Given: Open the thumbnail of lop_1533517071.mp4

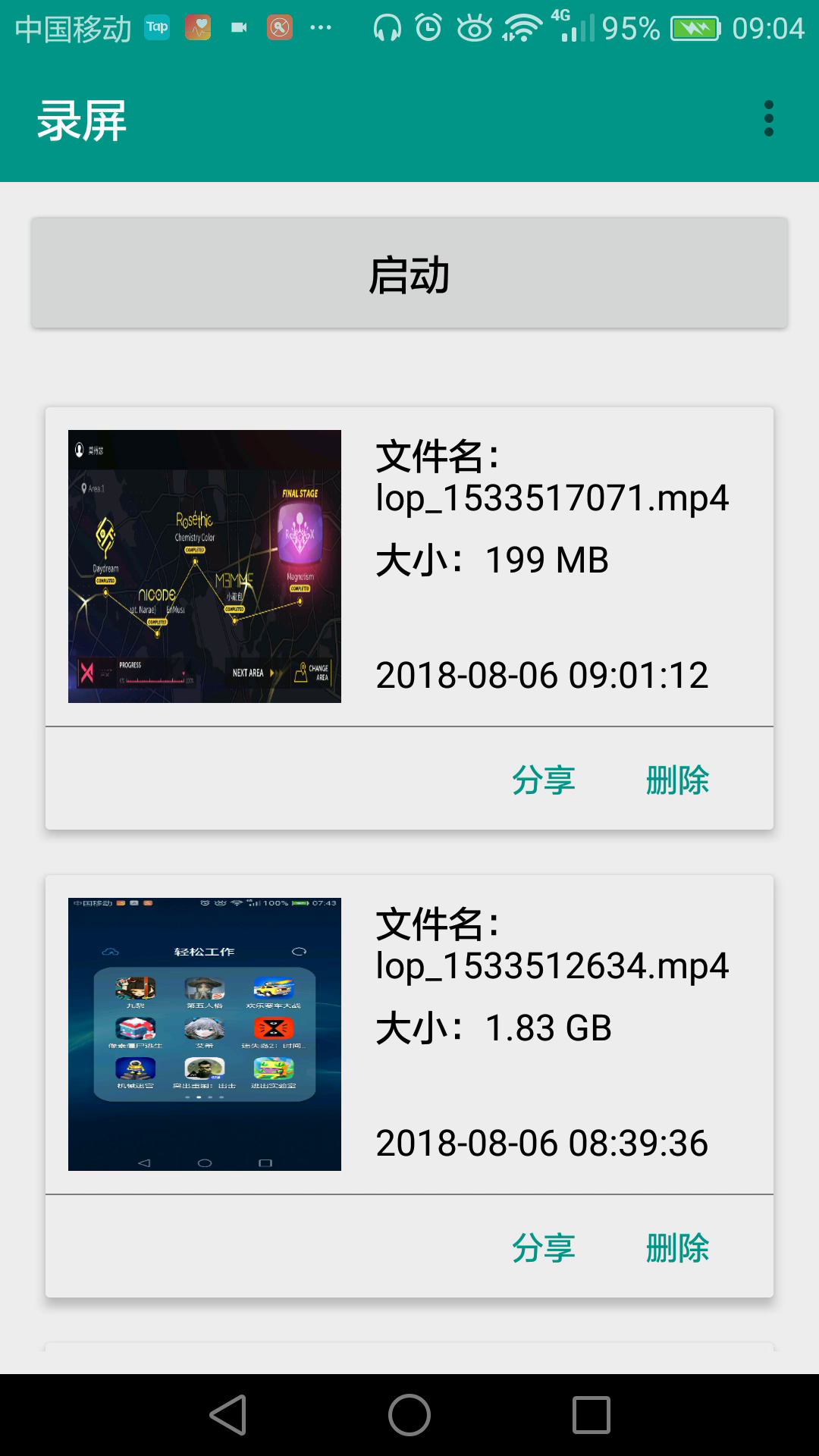Looking at the screenshot, I should point(205,566).
